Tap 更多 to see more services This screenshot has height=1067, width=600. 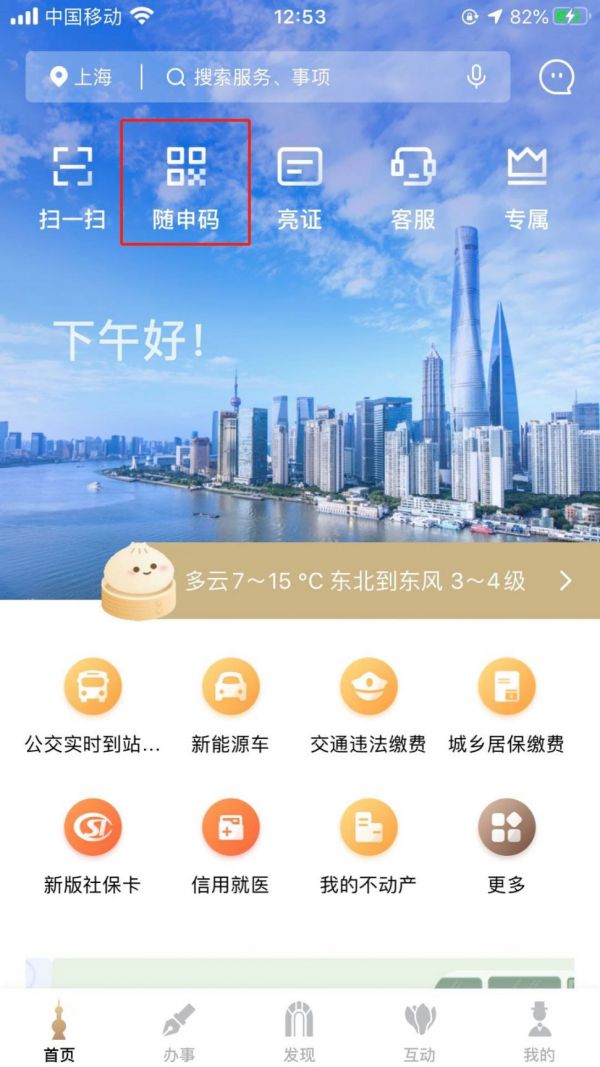point(507,847)
